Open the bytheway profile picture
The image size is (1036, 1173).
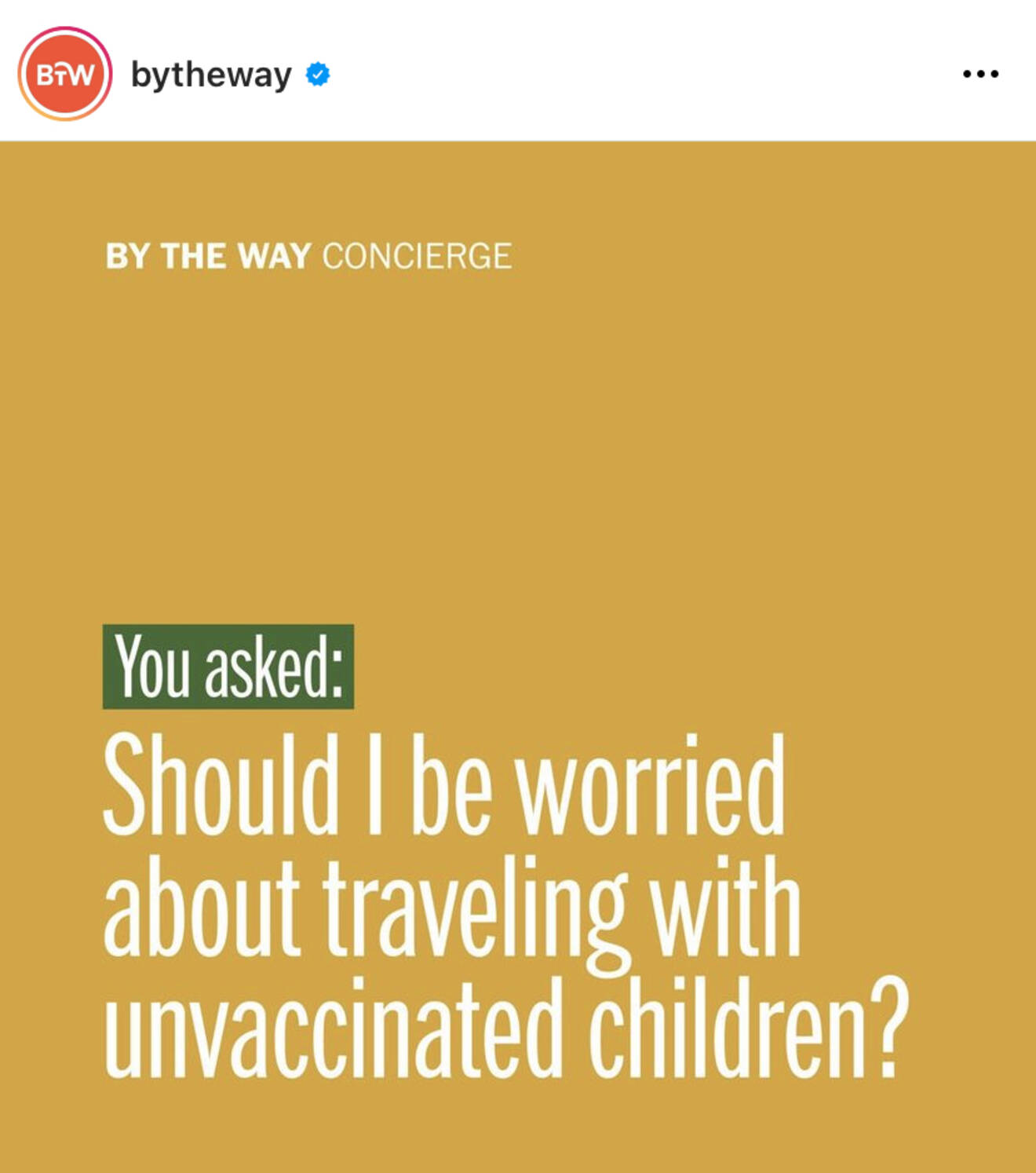point(65,74)
